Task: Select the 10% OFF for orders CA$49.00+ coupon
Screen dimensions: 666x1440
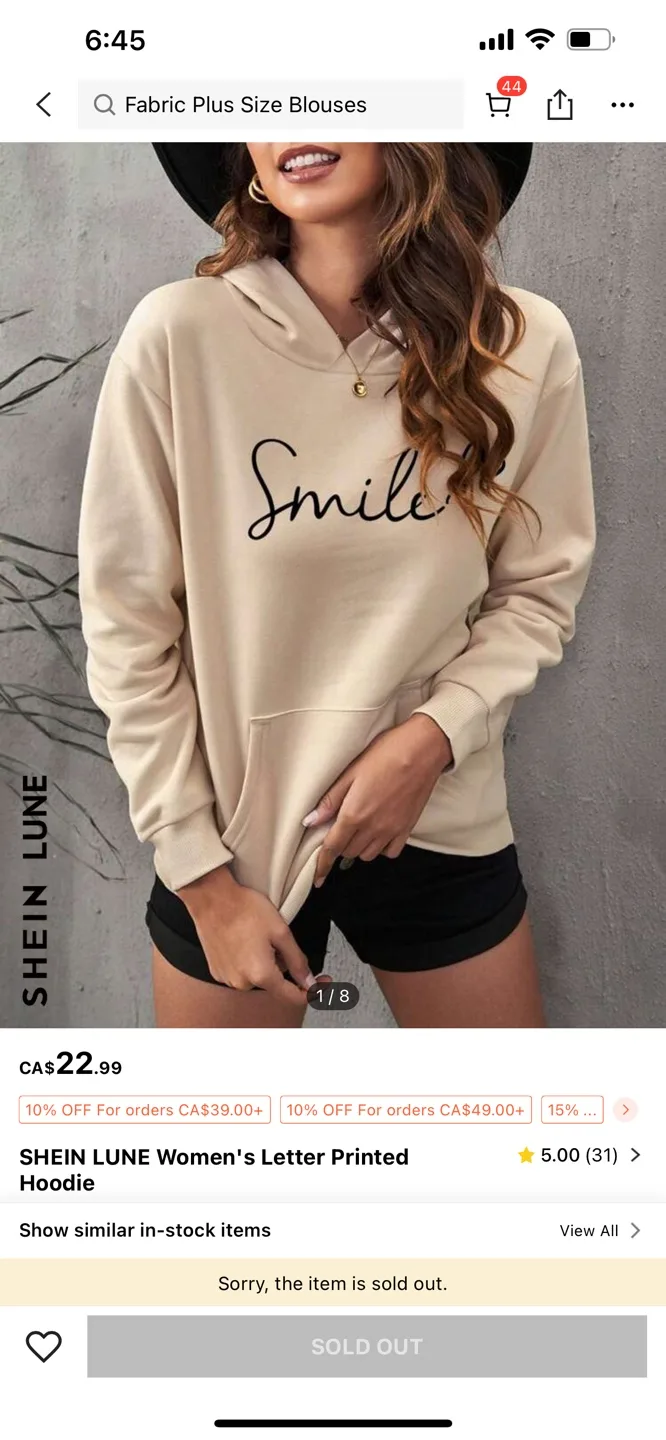Action: tap(406, 1110)
